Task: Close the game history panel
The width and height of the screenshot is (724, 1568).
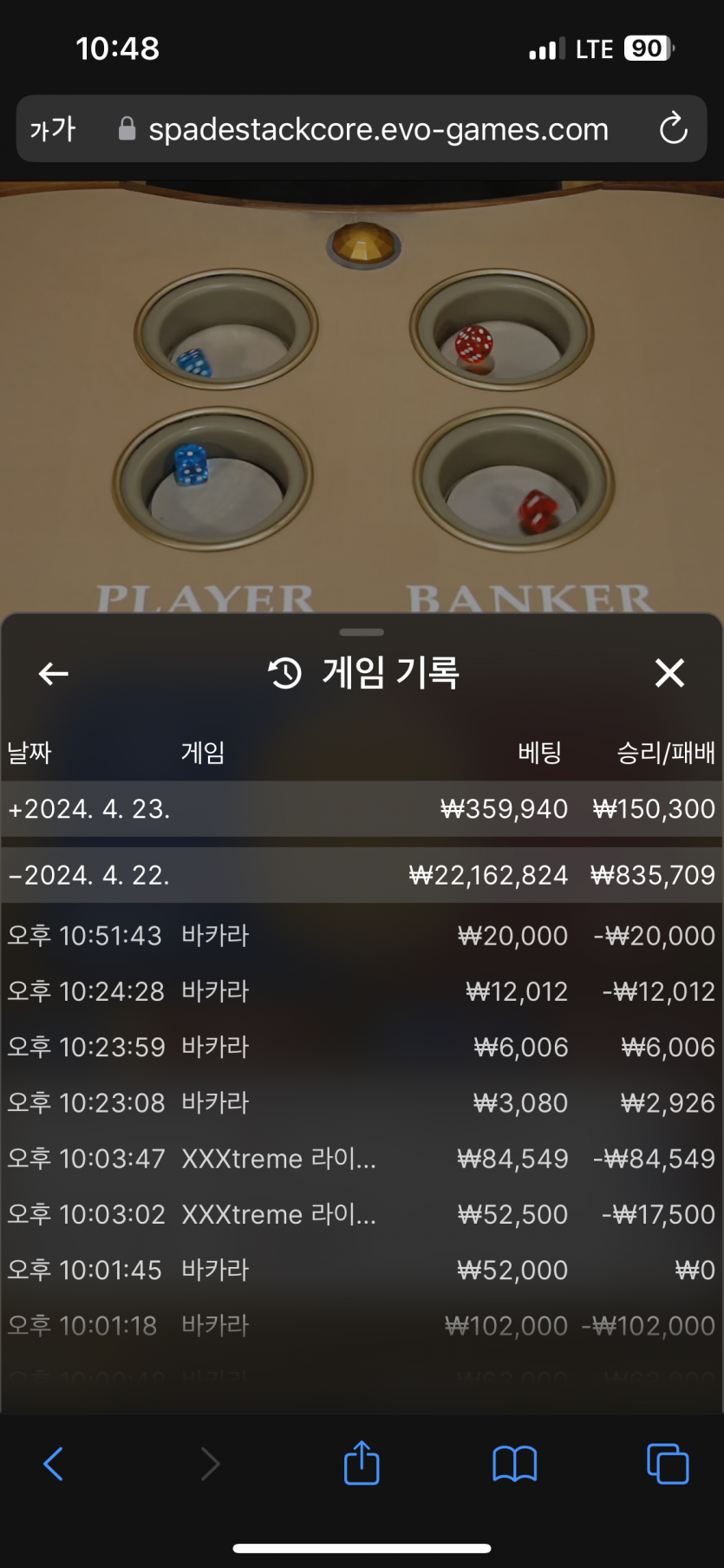Action: pyautogui.click(x=669, y=673)
